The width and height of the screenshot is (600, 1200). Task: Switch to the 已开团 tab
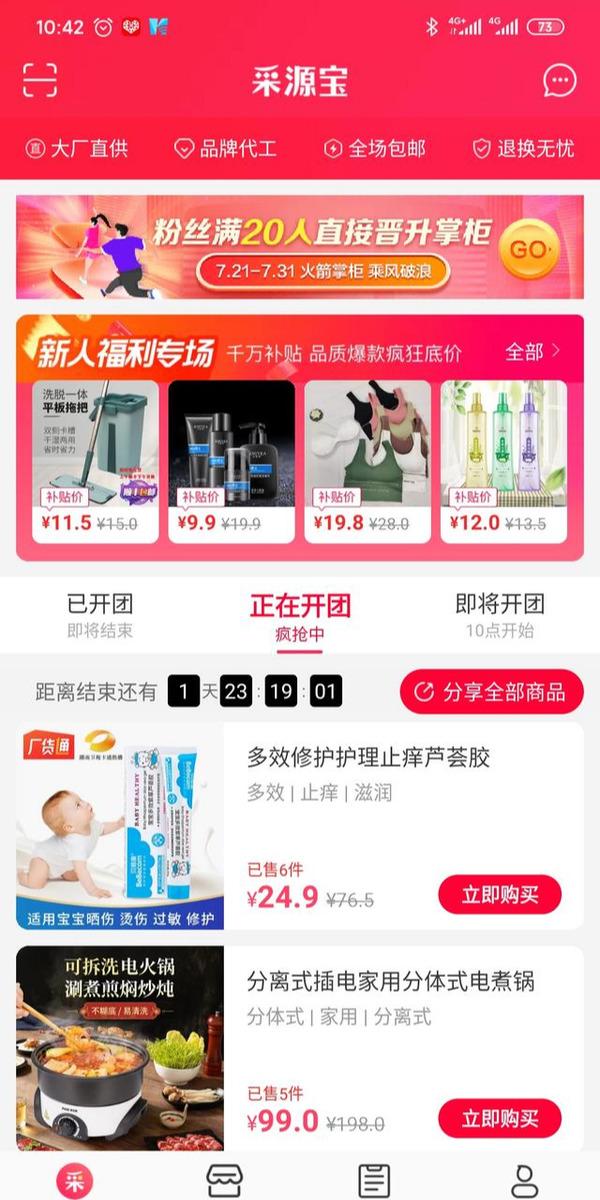[x=100, y=615]
